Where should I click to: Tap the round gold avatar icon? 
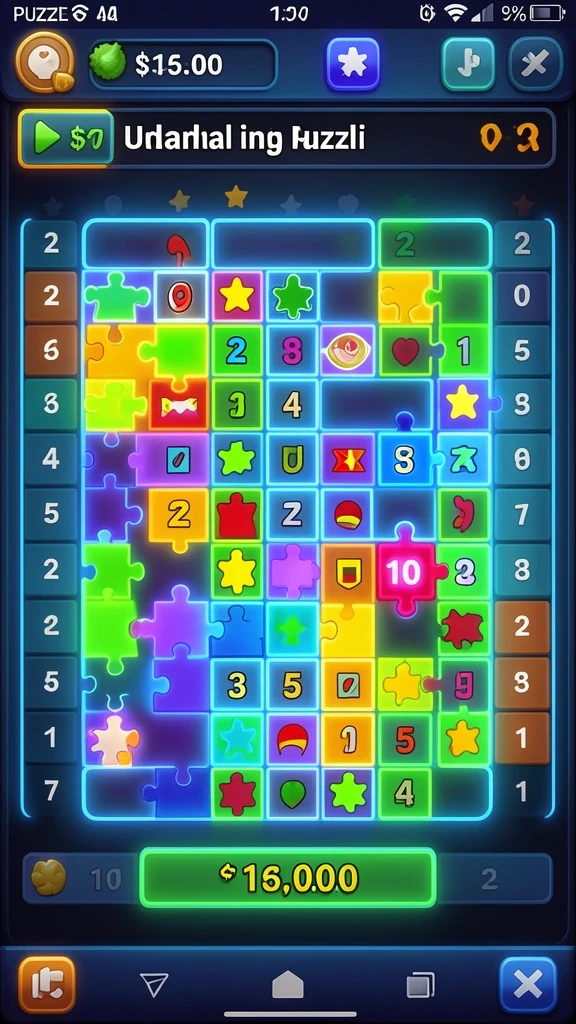click(44, 63)
